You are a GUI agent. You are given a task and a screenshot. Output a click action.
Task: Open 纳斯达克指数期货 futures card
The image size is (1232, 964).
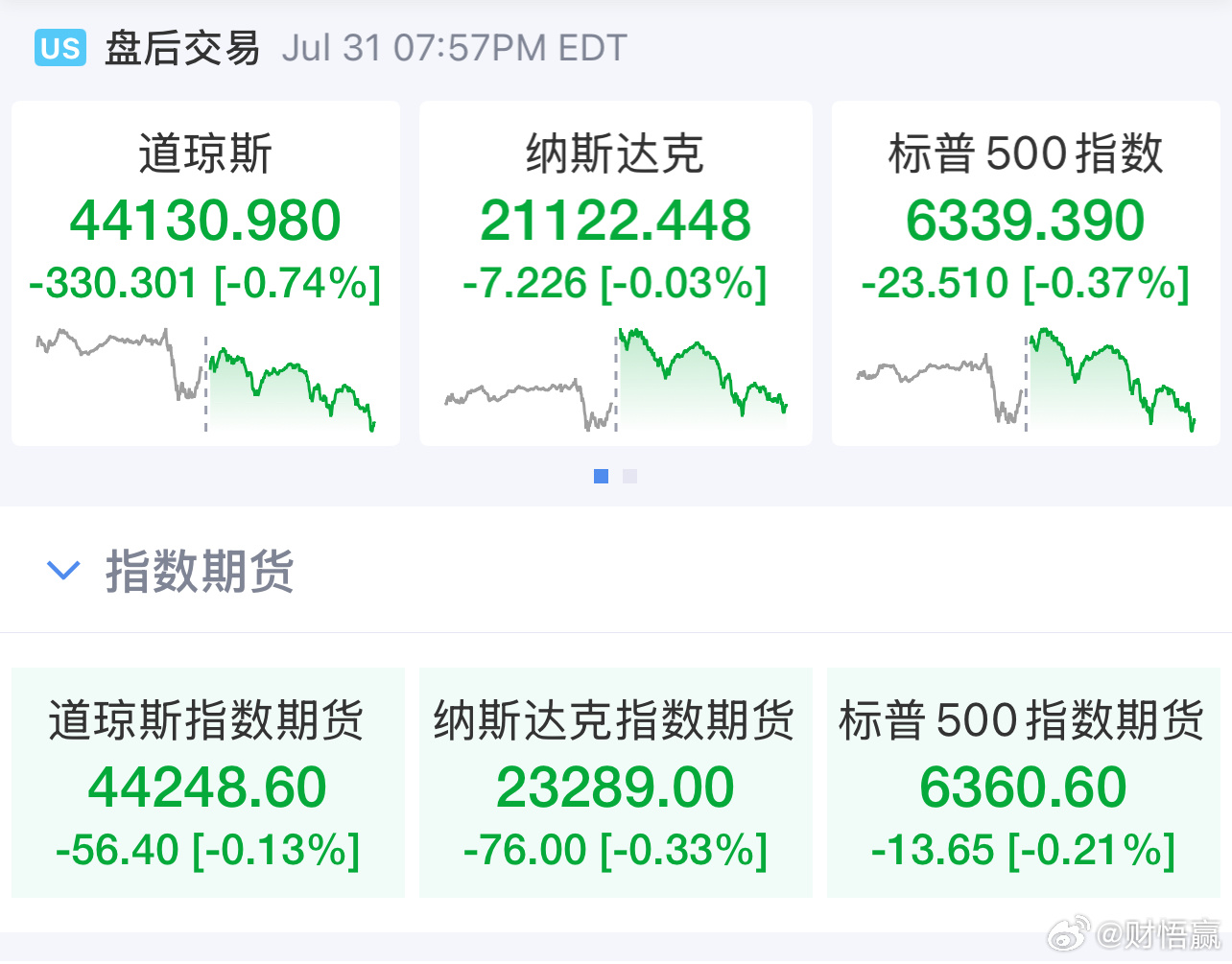[615, 783]
